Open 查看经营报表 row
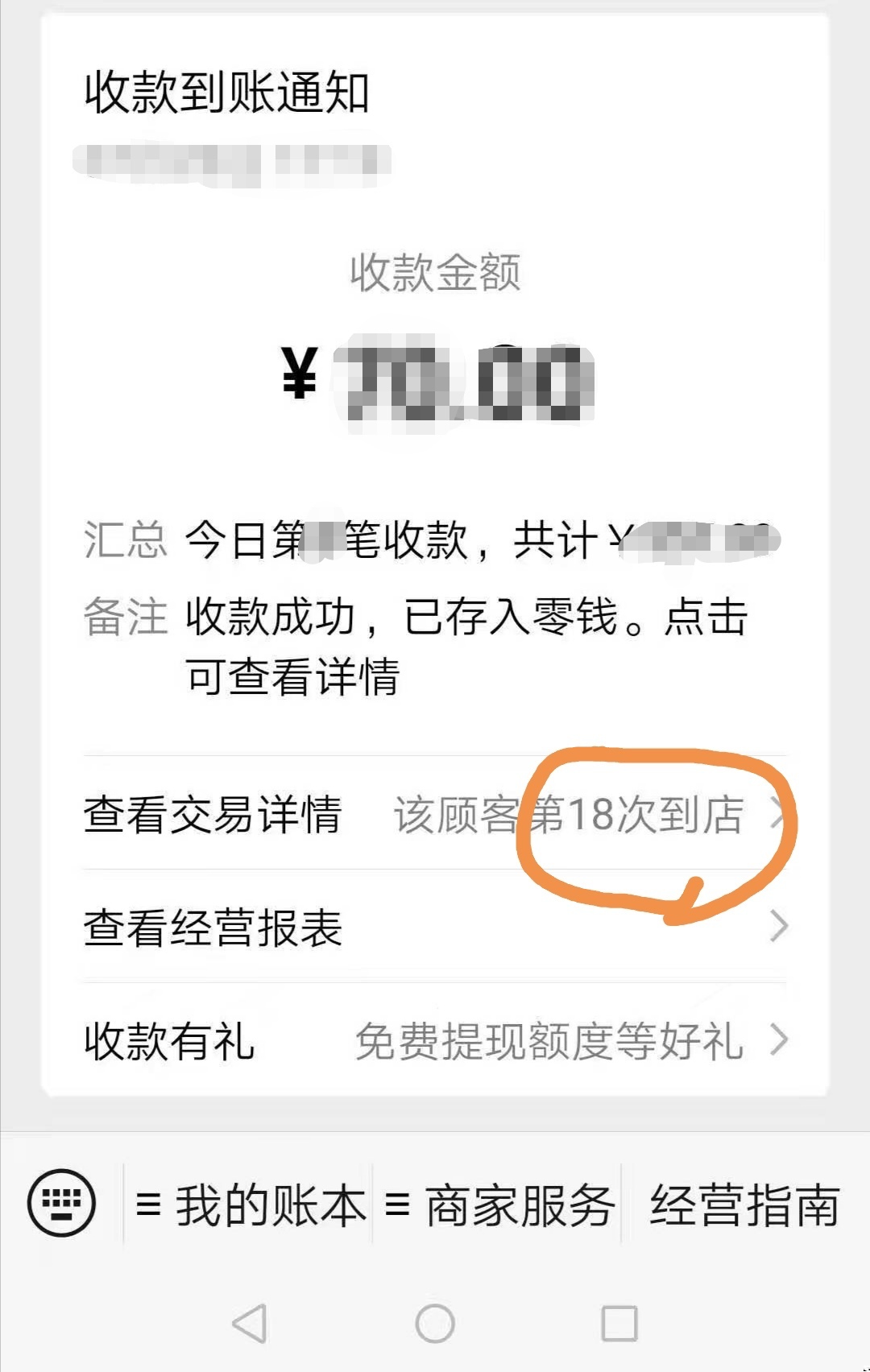This screenshot has height=1372, width=870. point(435,927)
